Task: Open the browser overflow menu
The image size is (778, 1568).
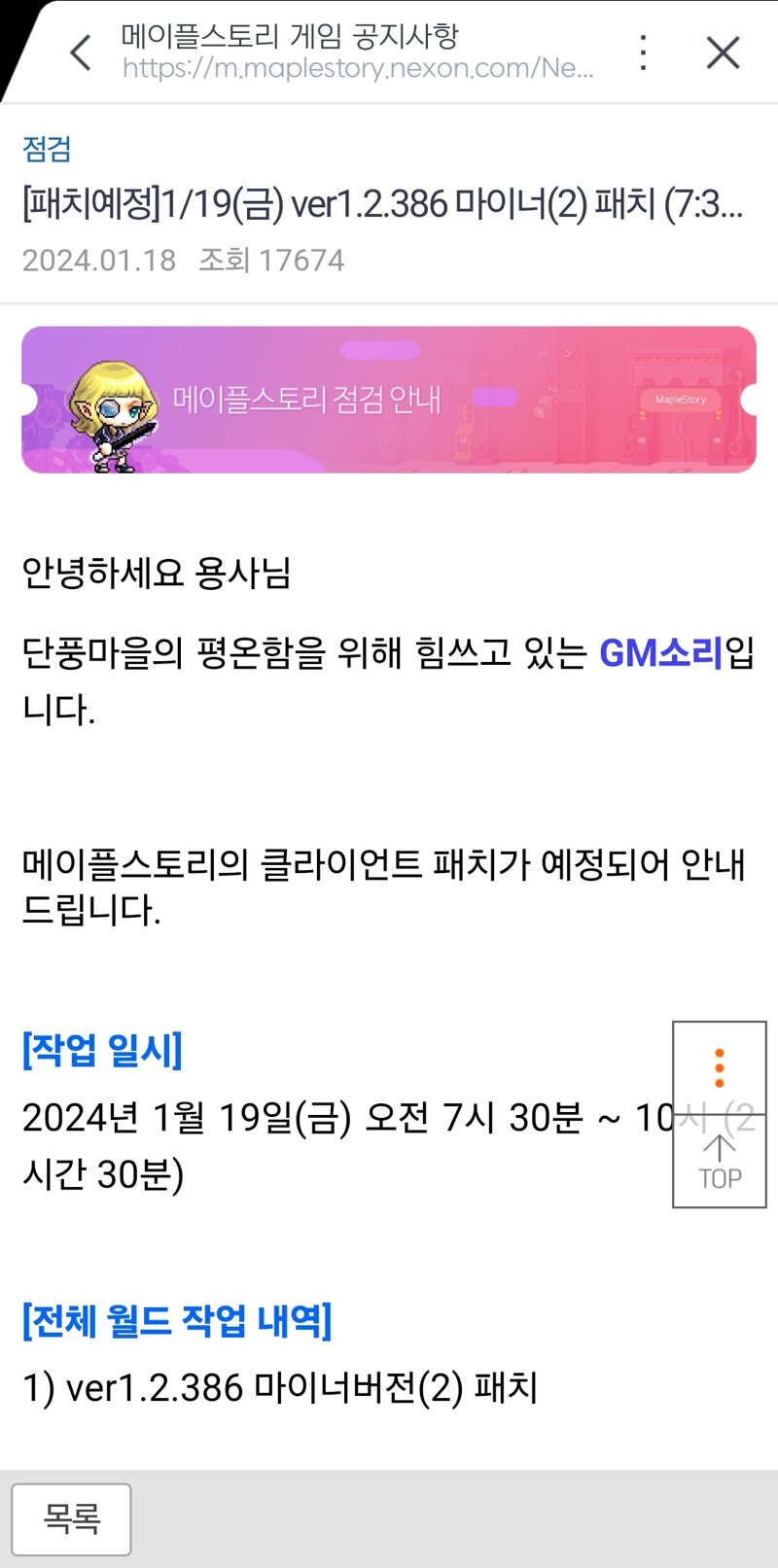Action: 643,52
